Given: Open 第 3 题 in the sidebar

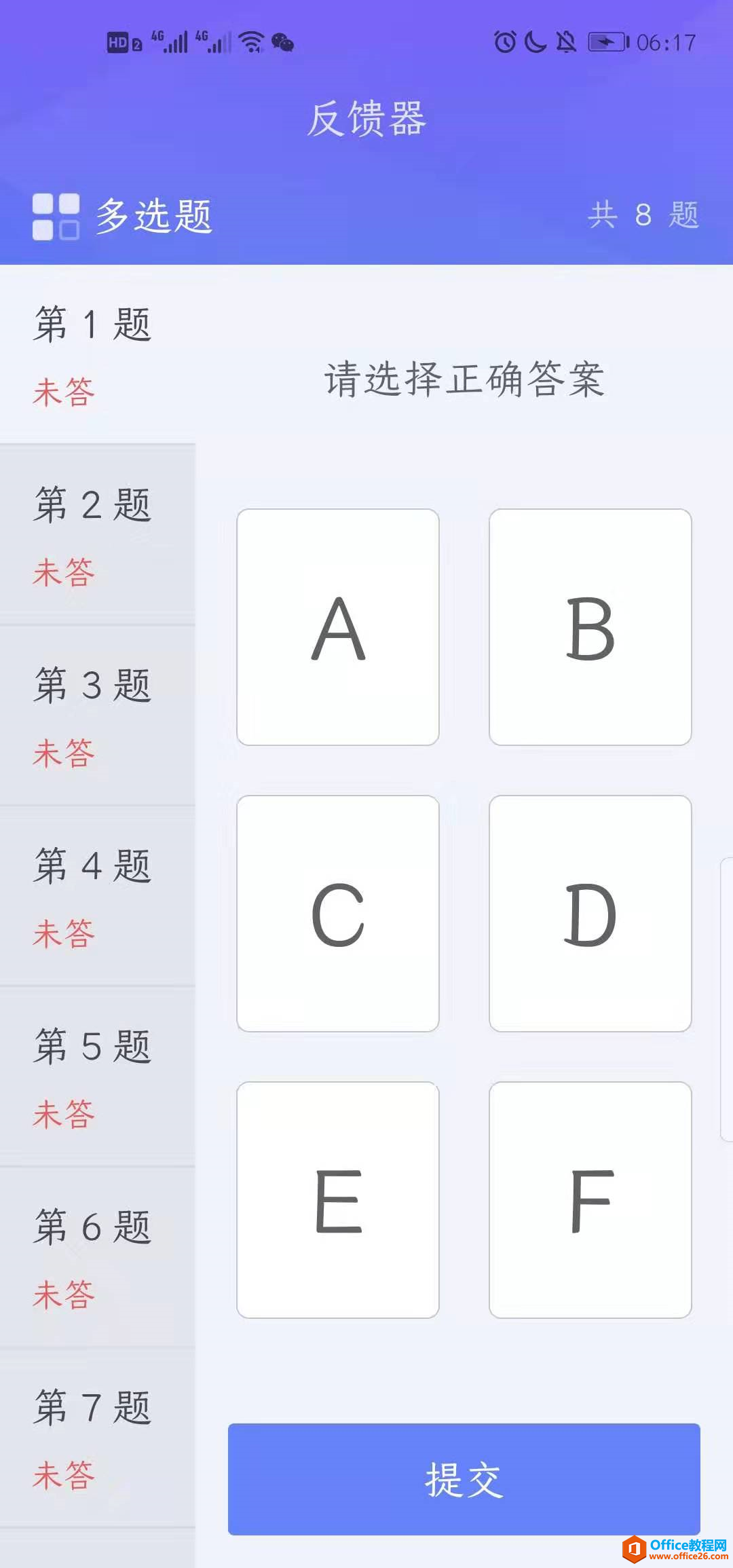Looking at the screenshot, I should (98, 715).
